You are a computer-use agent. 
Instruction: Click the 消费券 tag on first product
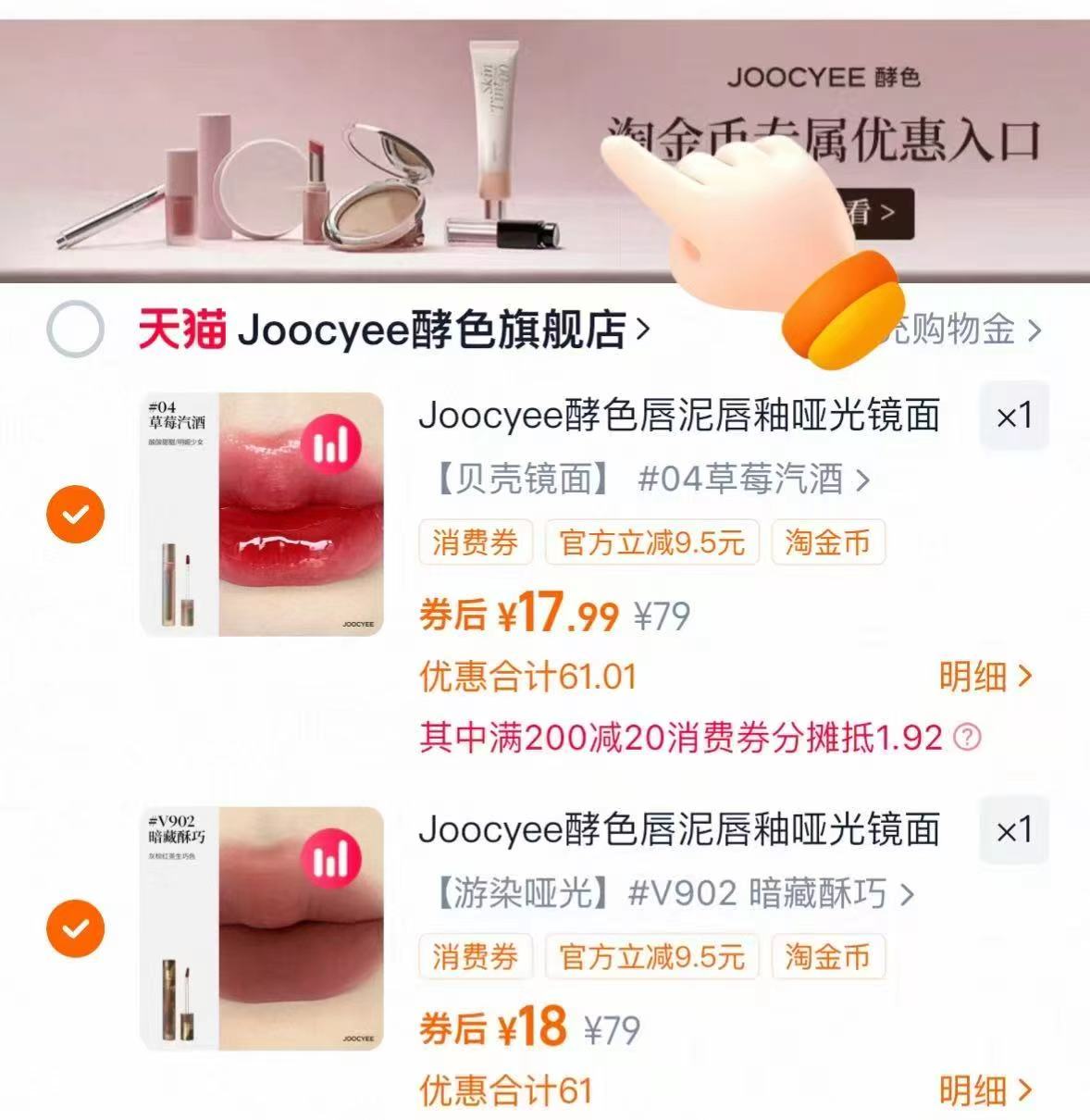pyautogui.click(x=475, y=544)
